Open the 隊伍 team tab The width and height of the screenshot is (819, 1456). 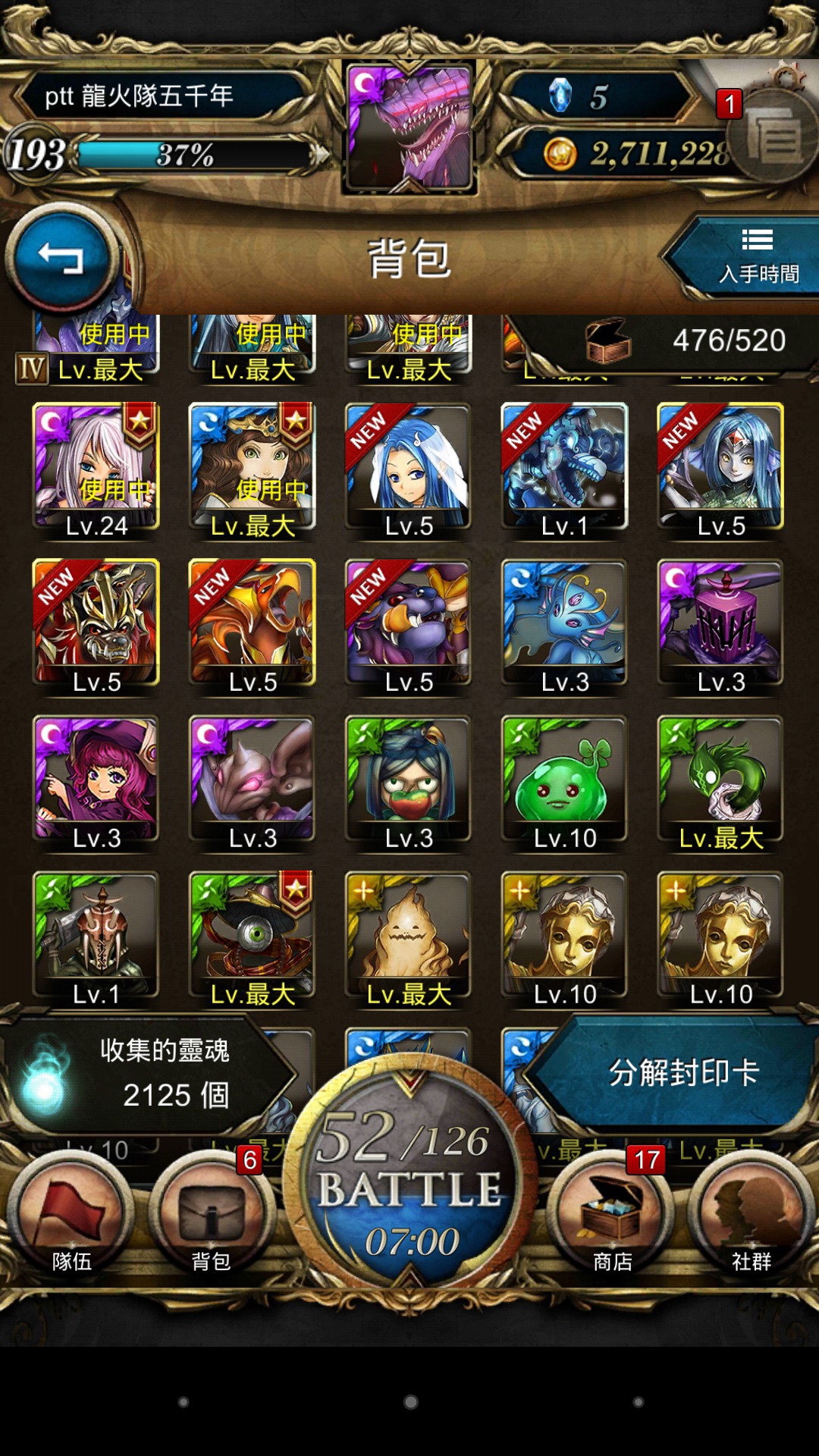click(x=72, y=1213)
